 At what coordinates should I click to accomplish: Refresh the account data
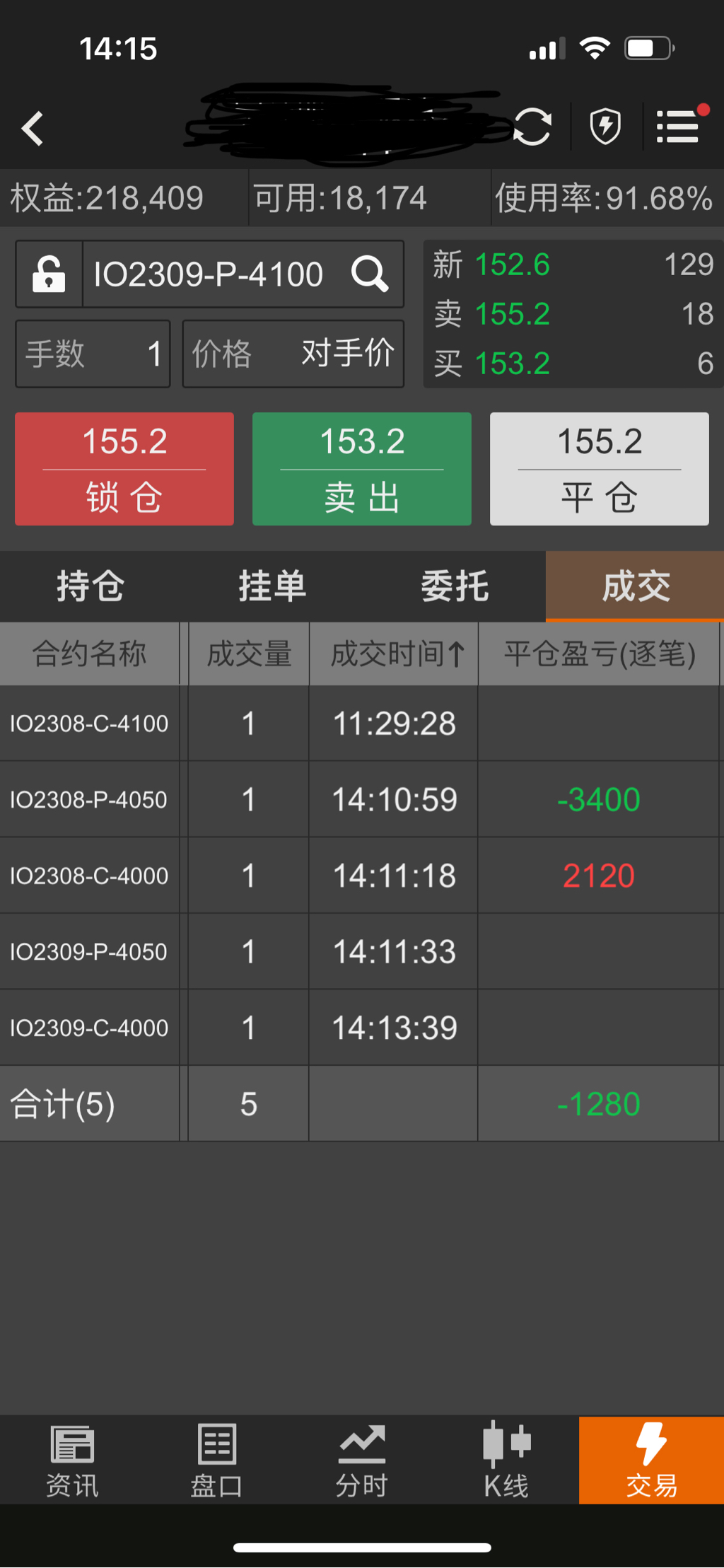click(532, 127)
